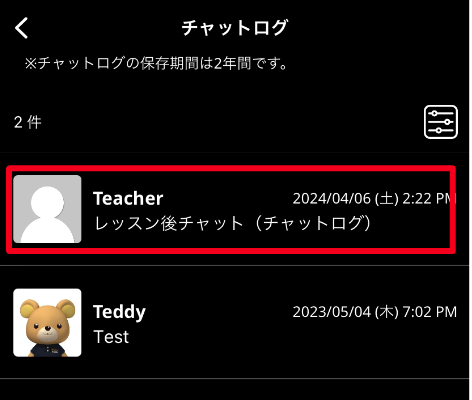Open the chat log with Teacher
This screenshot has width=472, height=400.
[235, 209]
